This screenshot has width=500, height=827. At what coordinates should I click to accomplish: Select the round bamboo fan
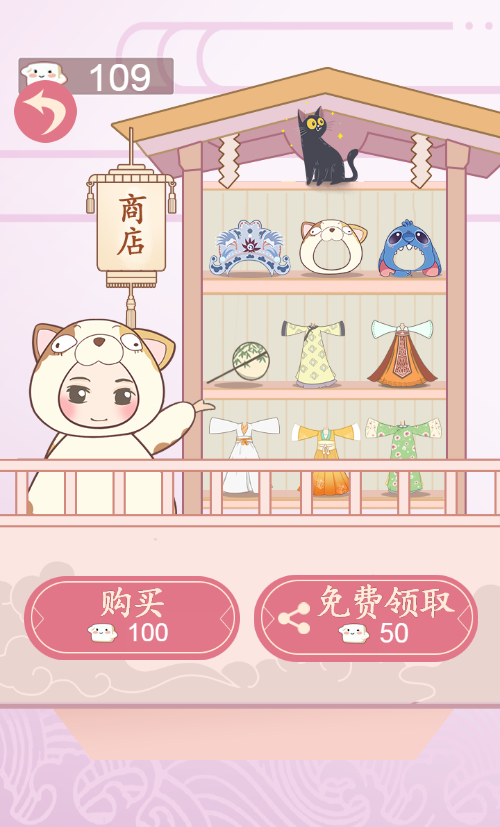click(239, 362)
